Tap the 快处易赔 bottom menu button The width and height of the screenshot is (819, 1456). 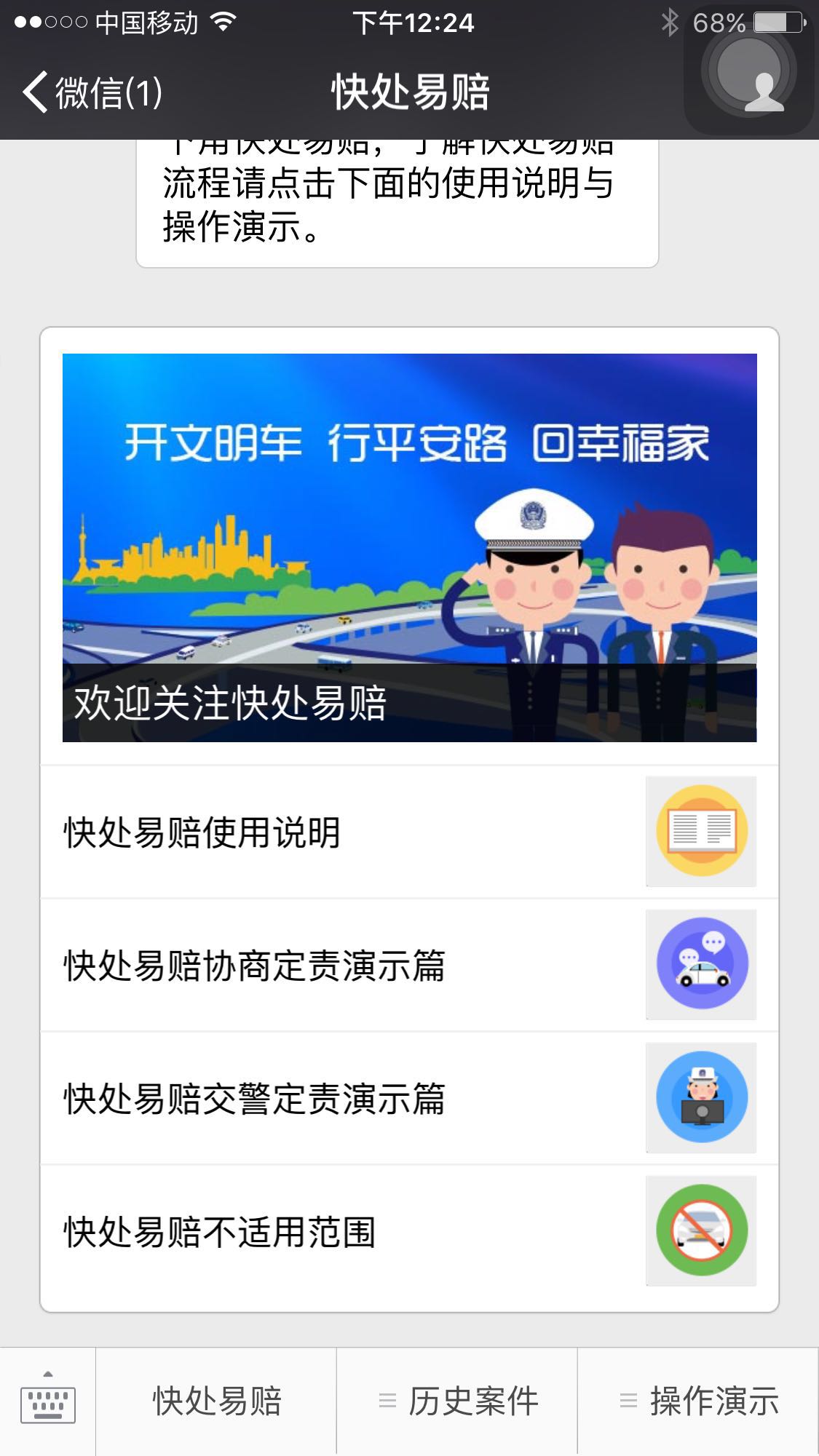pyautogui.click(x=216, y=1401)
